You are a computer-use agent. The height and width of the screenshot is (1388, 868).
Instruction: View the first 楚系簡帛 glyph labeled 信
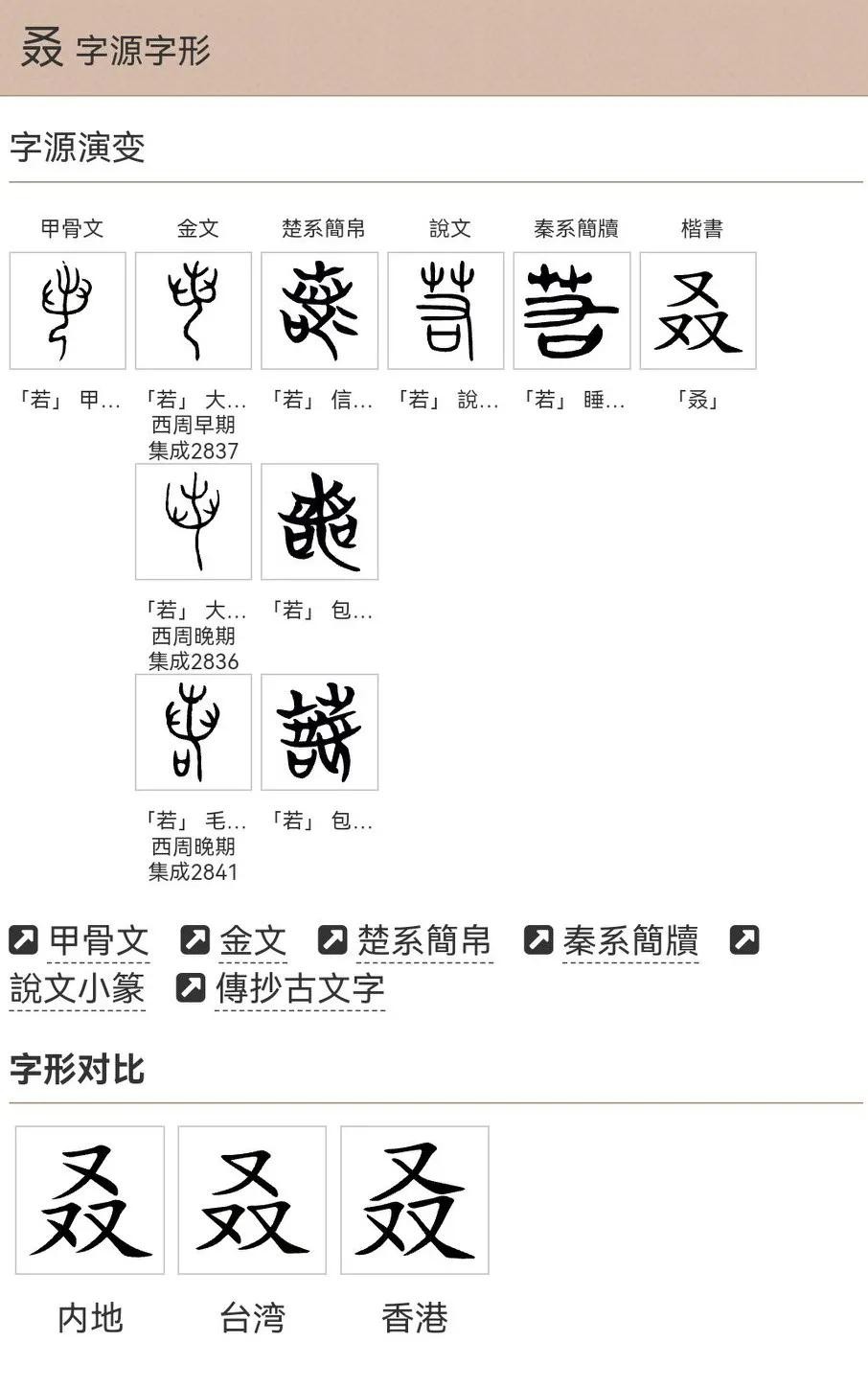pyautogui.click(x=320, y=311)
